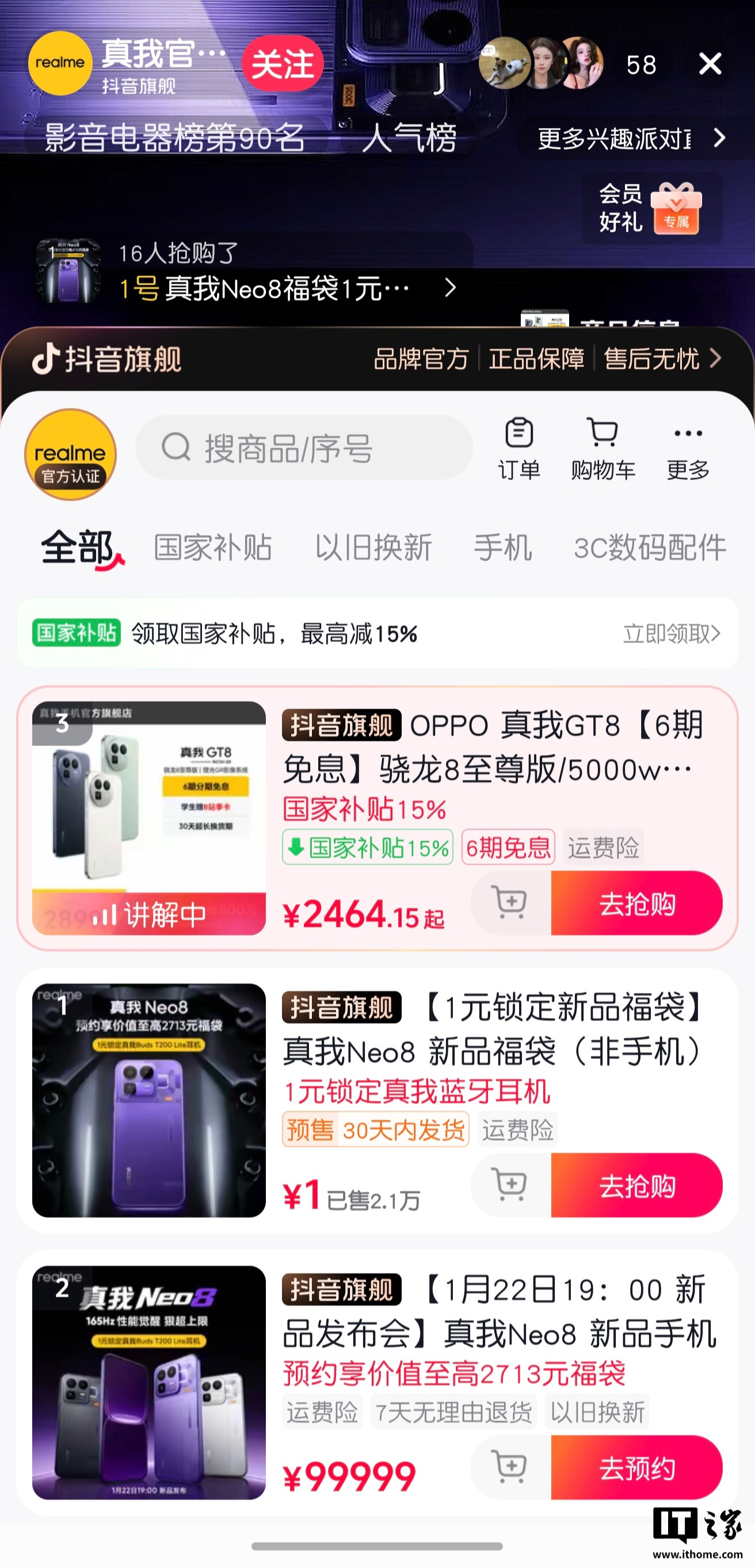Image resolution: width=755 pixels, height=1568 pixels.
Task: Select the 手机 tab
Action: point(503,547)
